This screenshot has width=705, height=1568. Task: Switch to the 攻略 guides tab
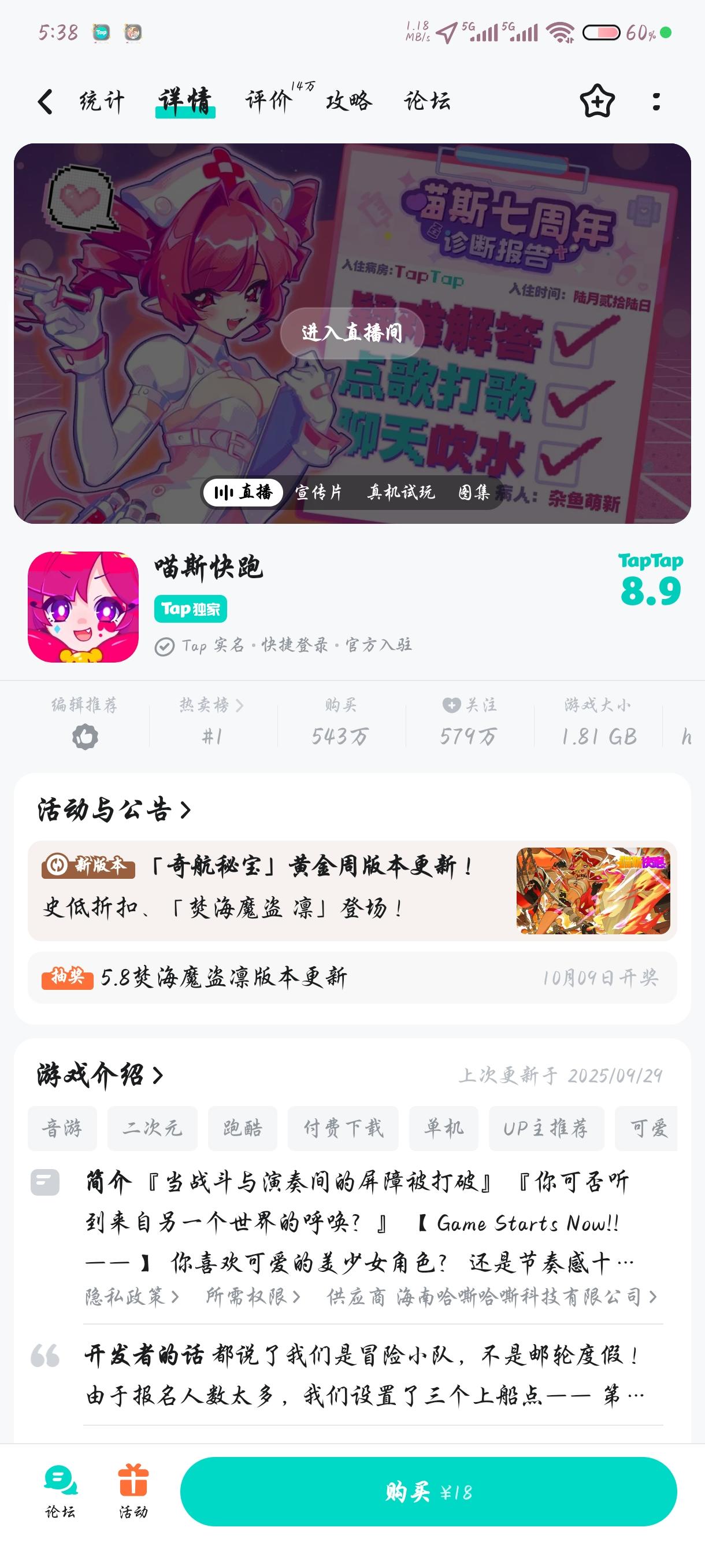point(348,101)
